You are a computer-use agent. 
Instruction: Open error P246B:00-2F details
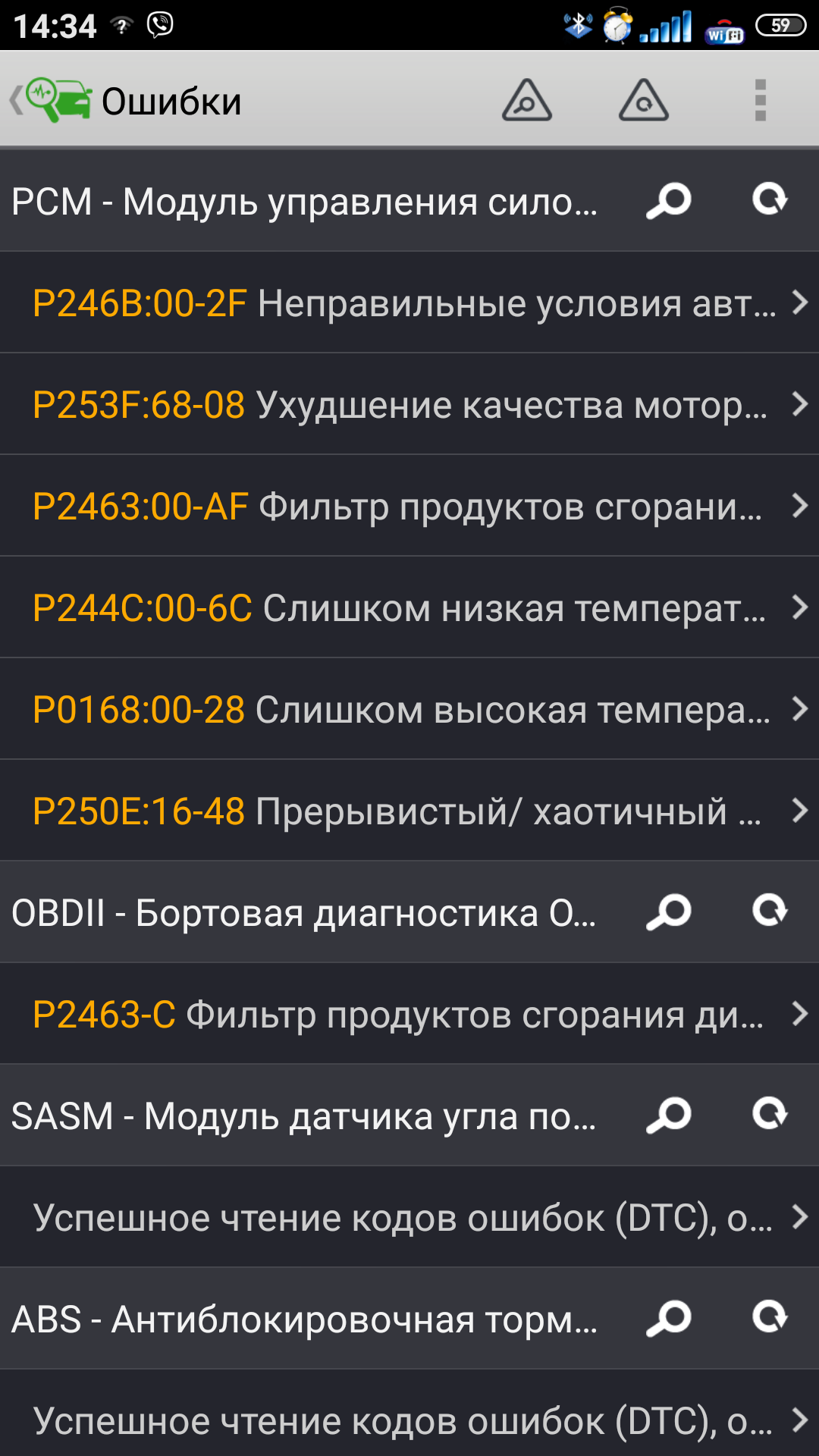click(x=409, y=303)
